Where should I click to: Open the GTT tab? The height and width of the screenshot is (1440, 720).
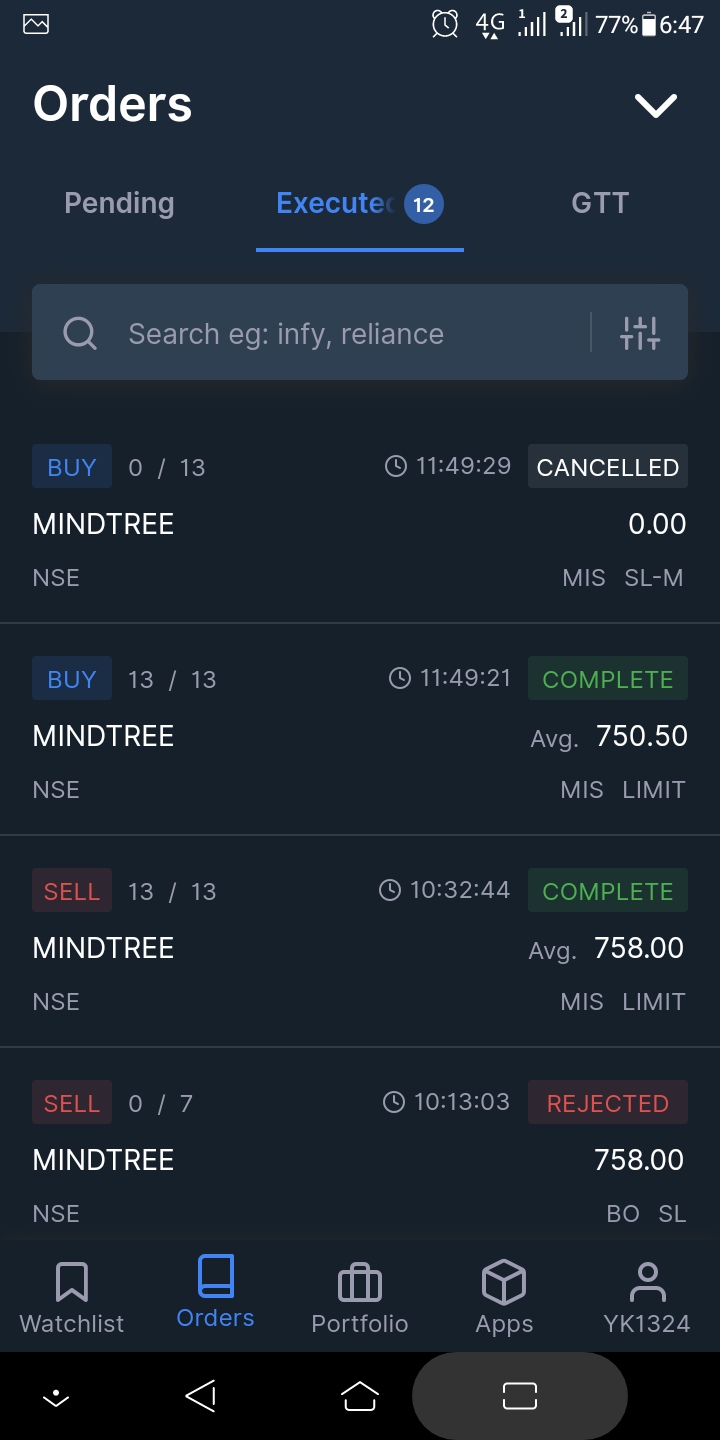point(600,204)
